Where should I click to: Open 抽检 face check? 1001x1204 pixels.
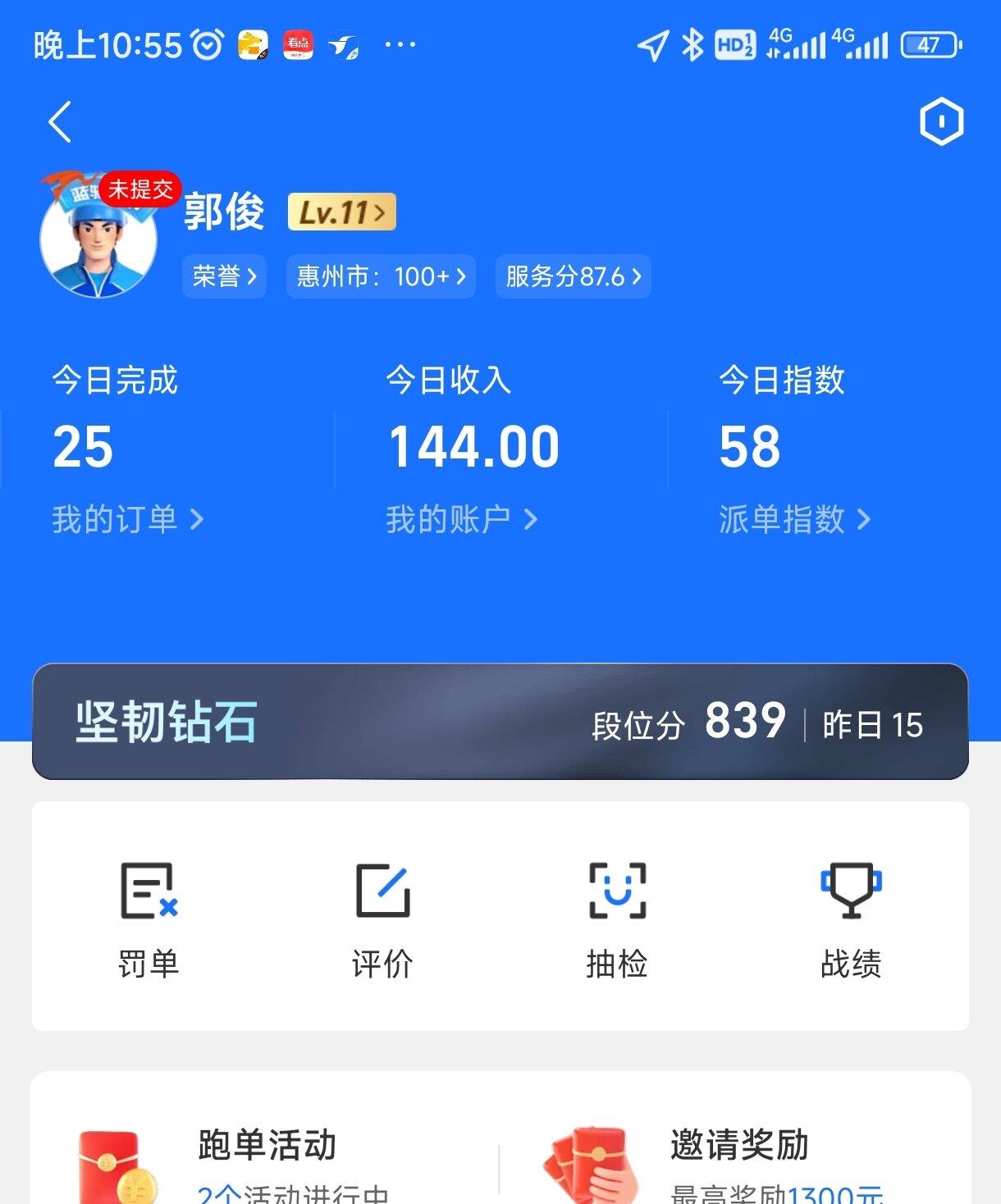click(x=617, y=919)
